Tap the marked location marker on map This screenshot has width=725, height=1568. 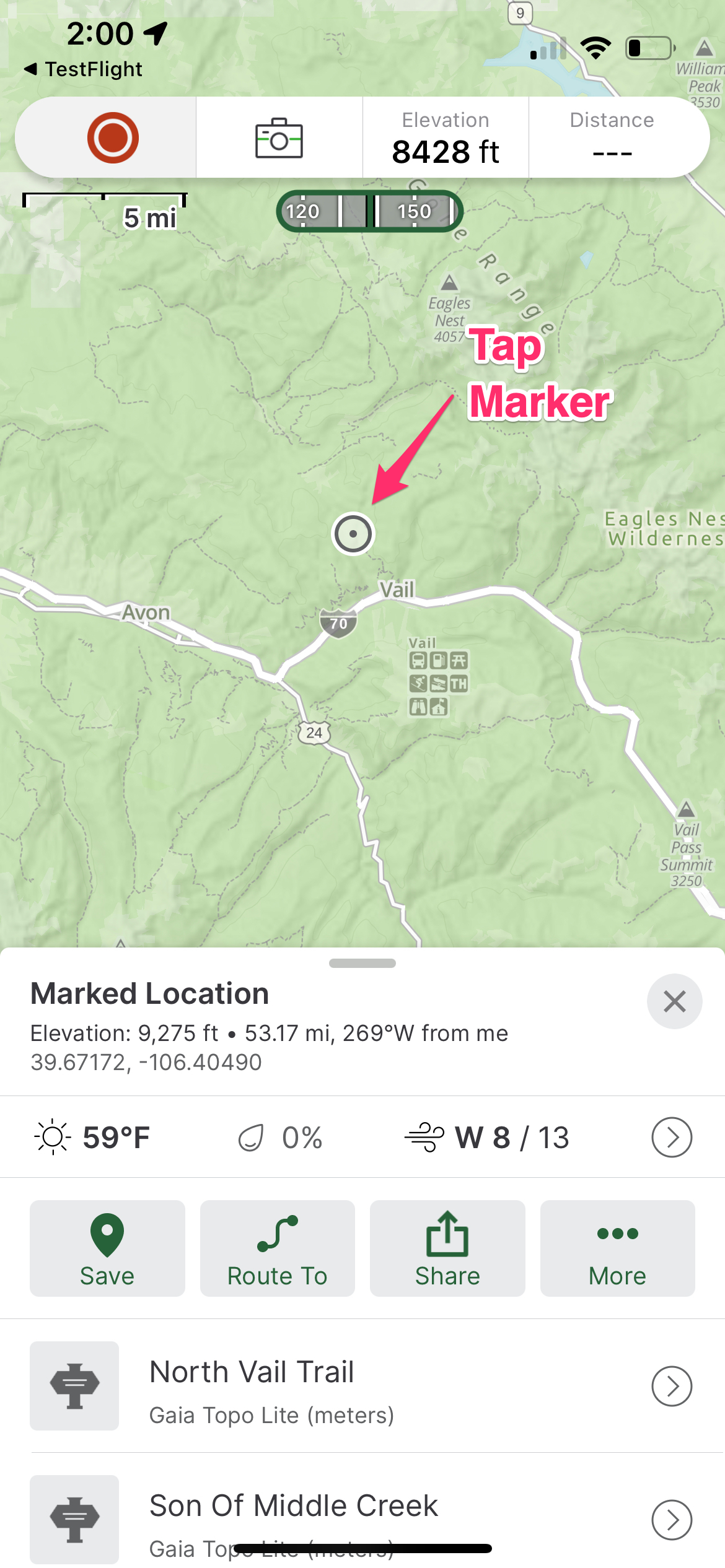(353, 533)
